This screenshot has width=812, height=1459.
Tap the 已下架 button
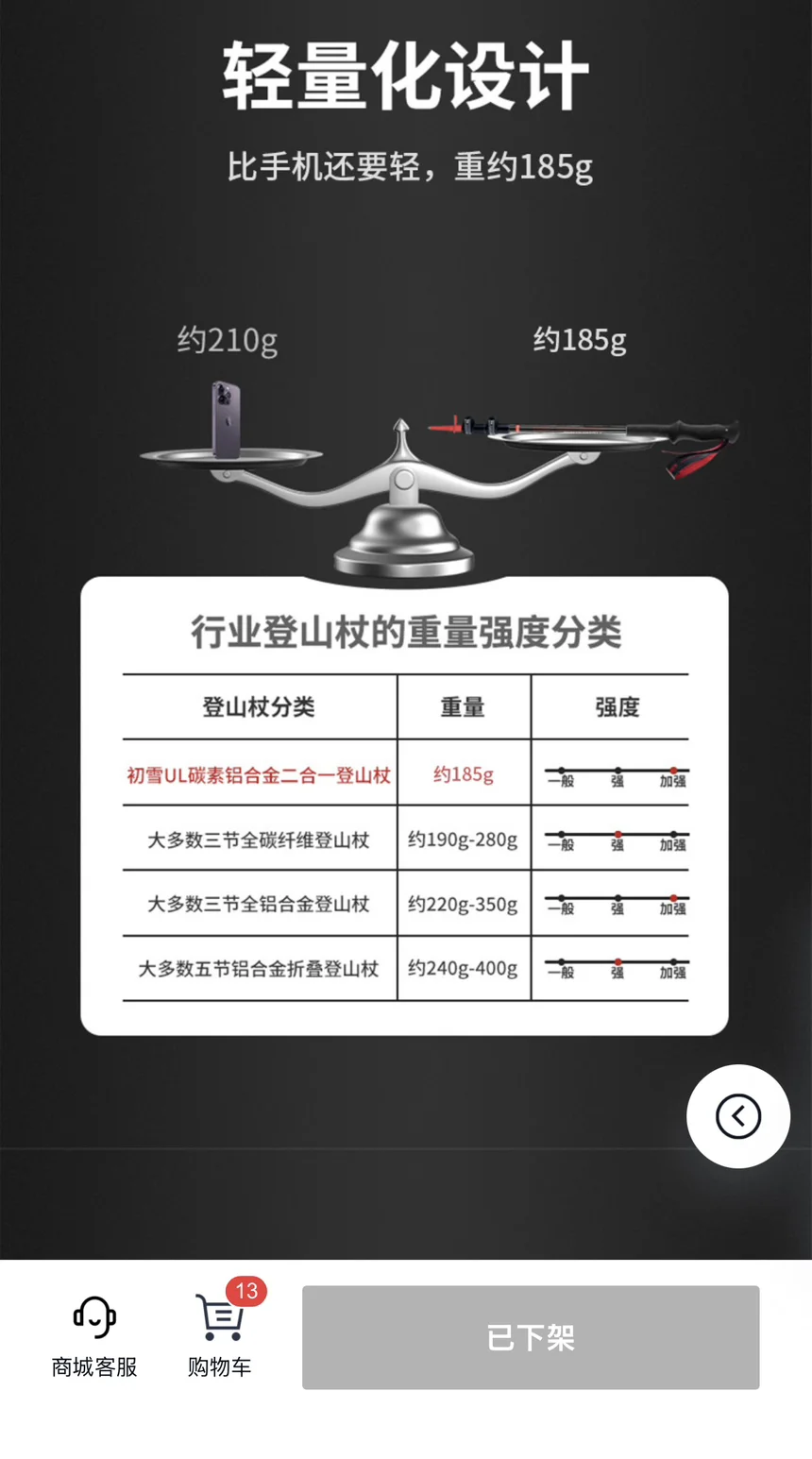(x=531, y=1337)
